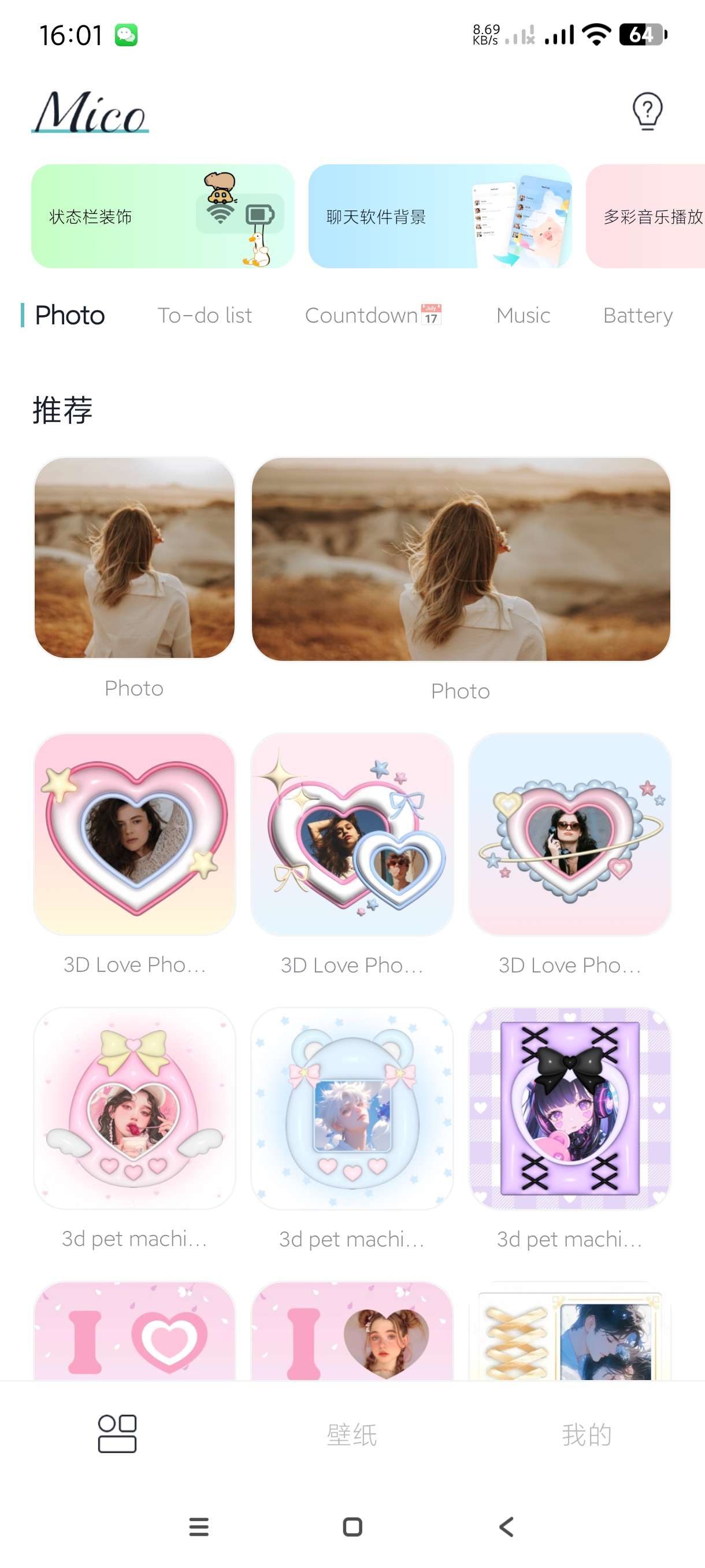The width and height of the screenshot is (705, 1568).
Task: Switch to the 我的 tab
Action: coord(587,1434)
